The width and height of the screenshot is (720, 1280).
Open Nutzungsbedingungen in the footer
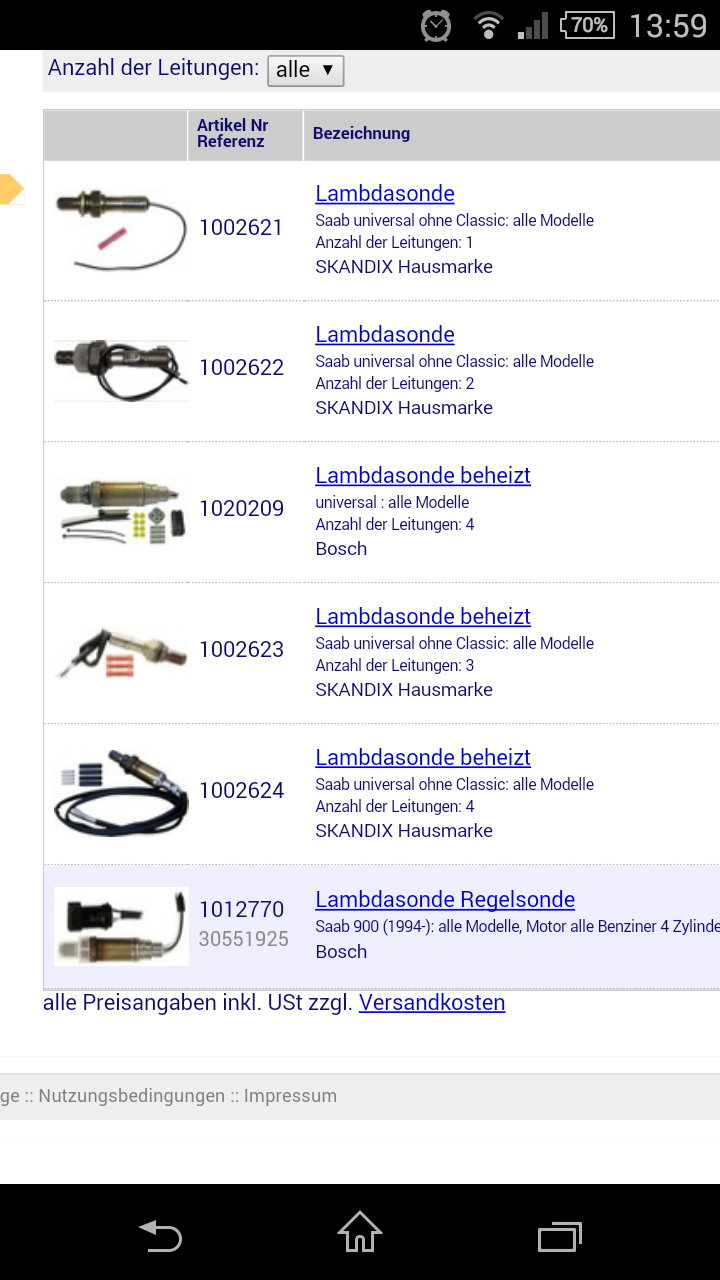[x=132, y=1096]
